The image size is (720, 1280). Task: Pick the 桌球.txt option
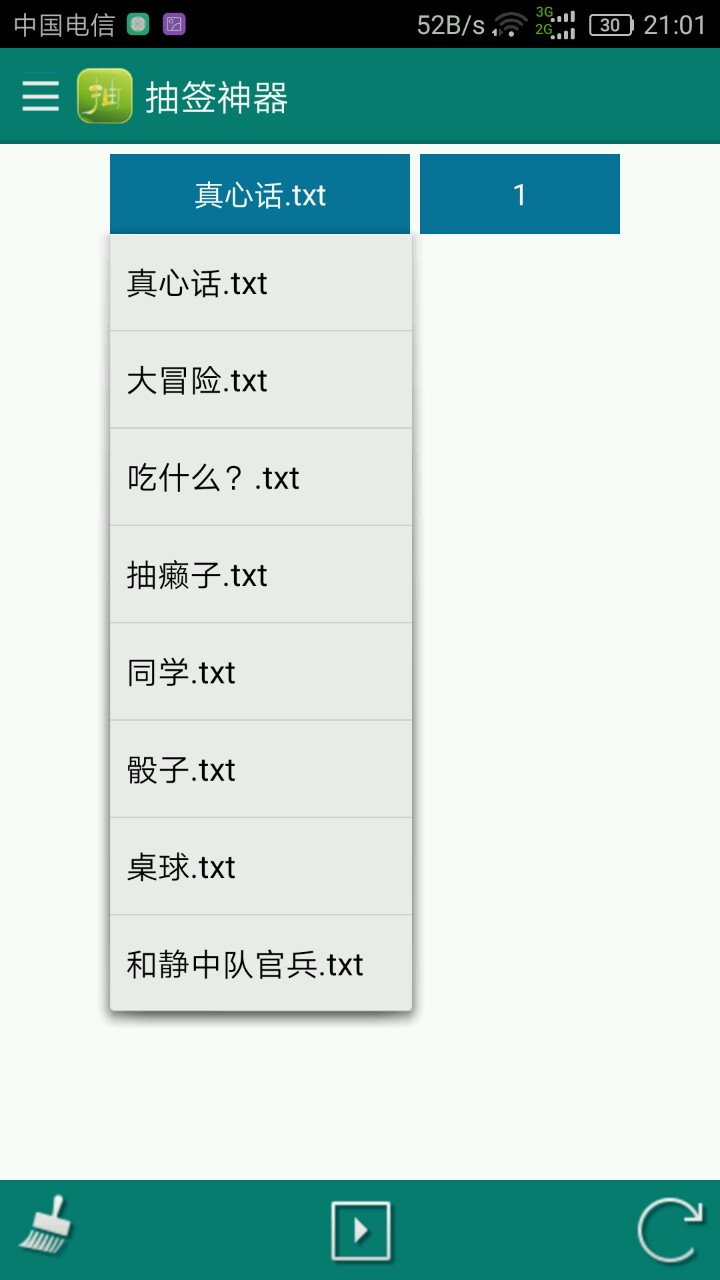tap(261, 866)
